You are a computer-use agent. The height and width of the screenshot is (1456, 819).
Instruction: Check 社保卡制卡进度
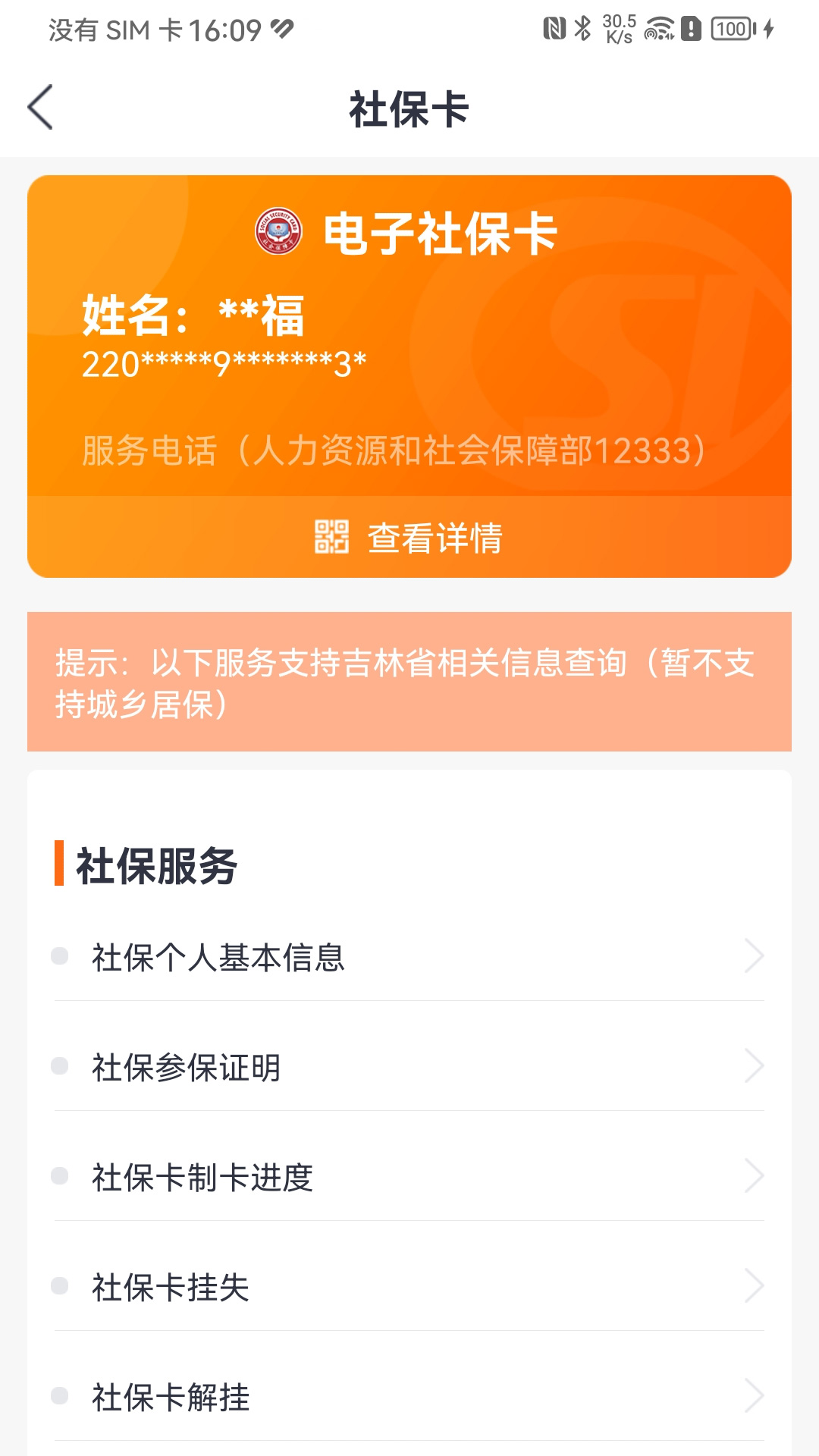409,1176
